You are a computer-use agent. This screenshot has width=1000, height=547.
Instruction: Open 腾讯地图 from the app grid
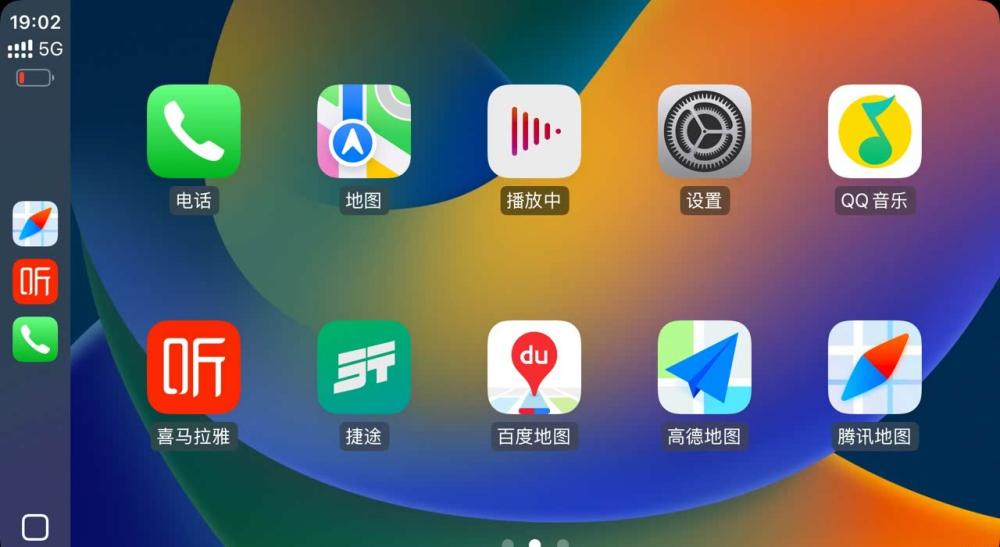click(874, 367)
